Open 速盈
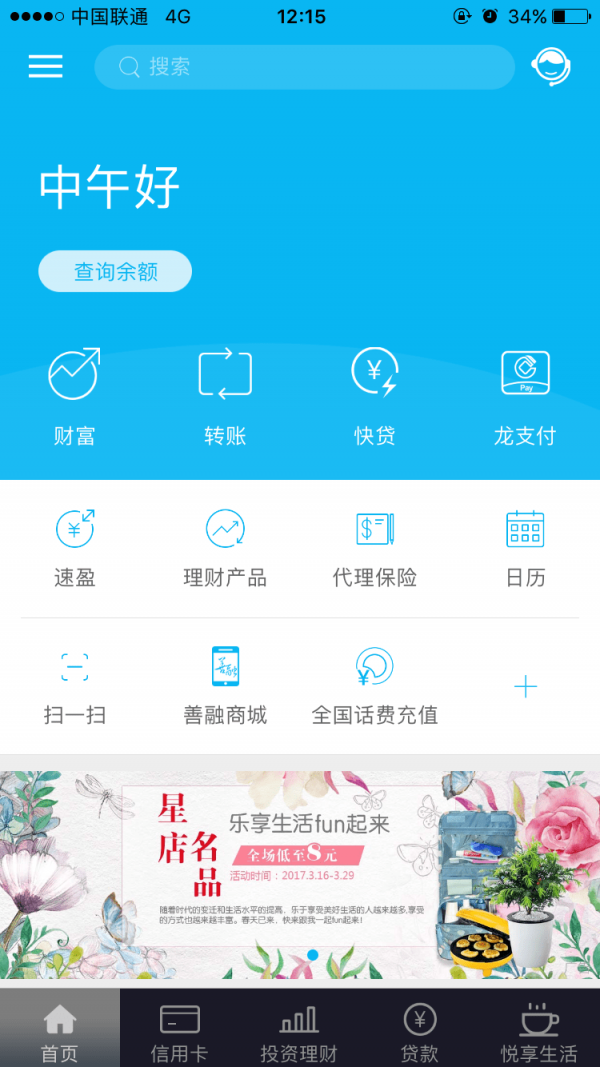 (75, 547)
